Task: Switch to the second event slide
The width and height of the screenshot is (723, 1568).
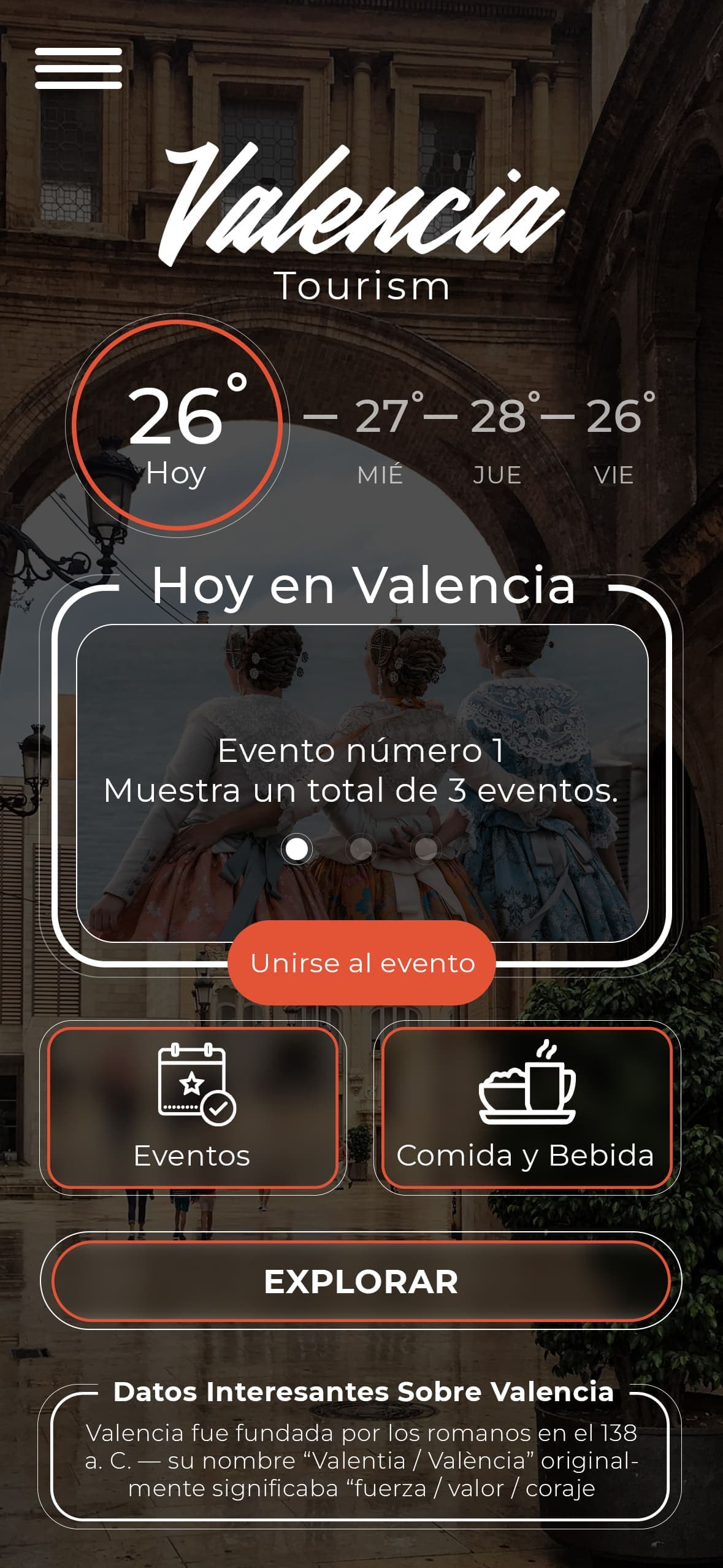Action: pyautogui.click(x=361, y=850)
